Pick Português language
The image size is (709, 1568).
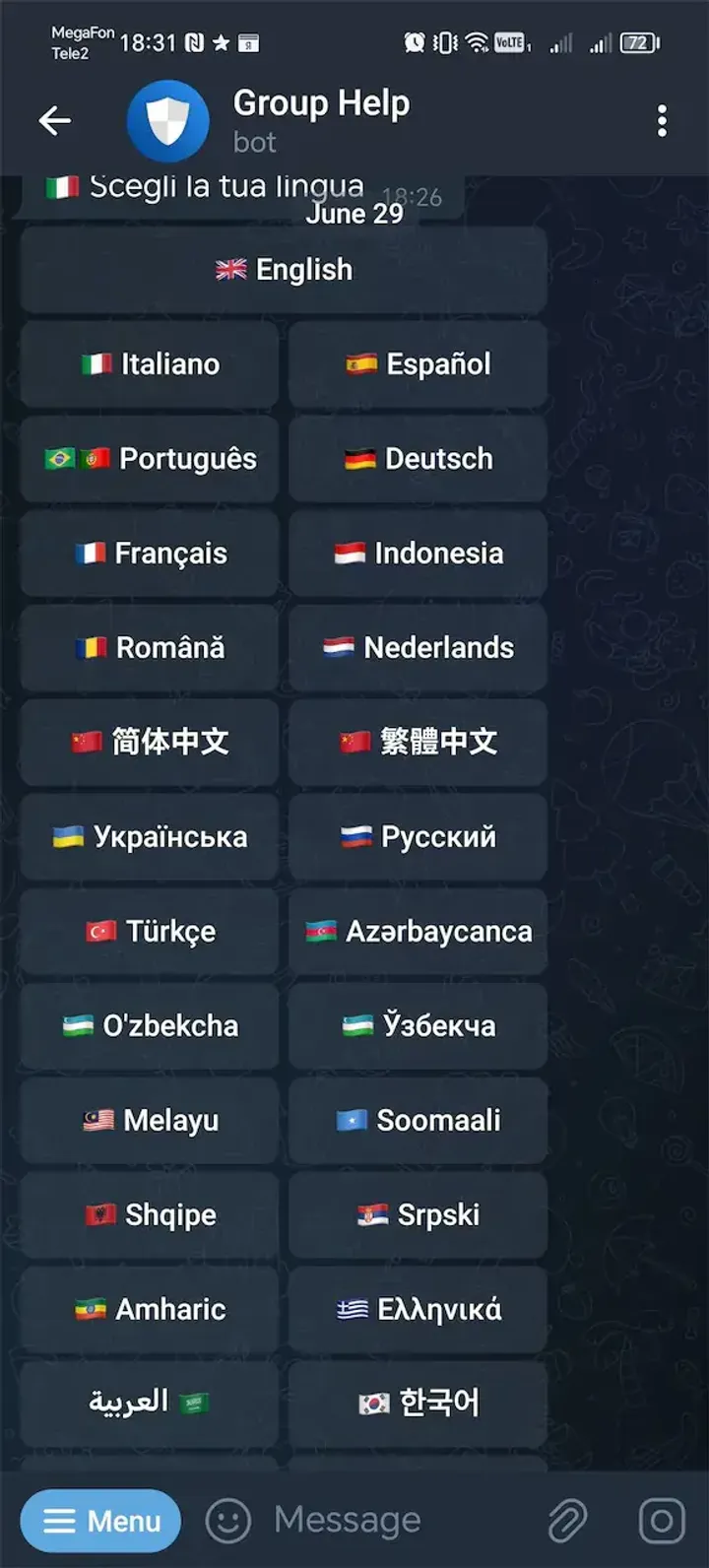[x=150, y=459]
